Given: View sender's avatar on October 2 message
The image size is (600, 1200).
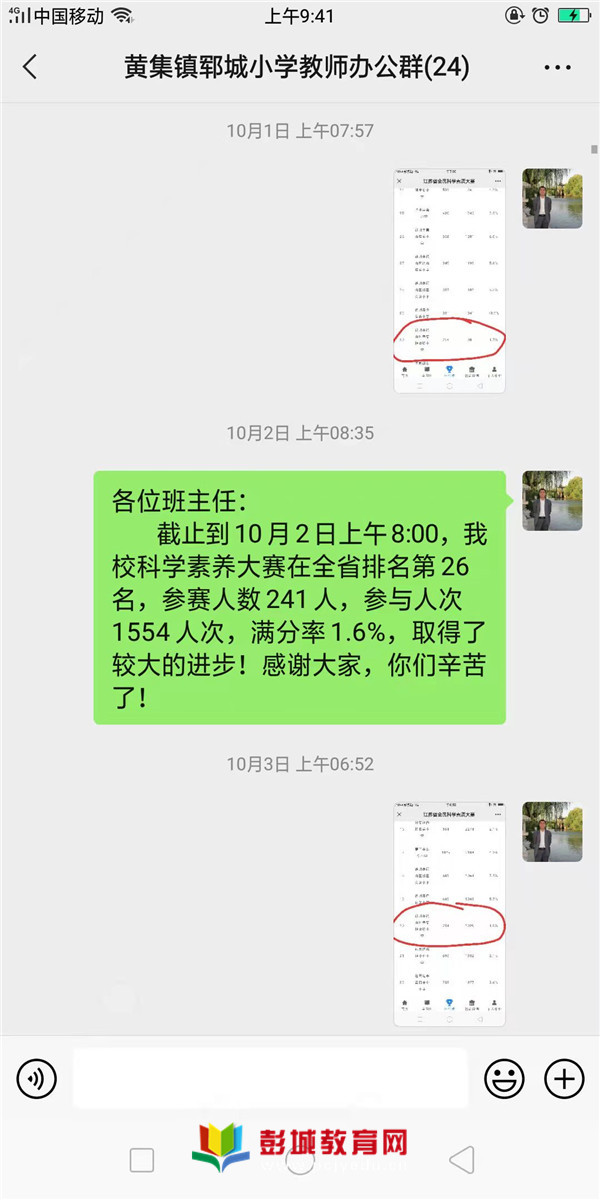Looking at the screenshot, I should pos(552,500).
